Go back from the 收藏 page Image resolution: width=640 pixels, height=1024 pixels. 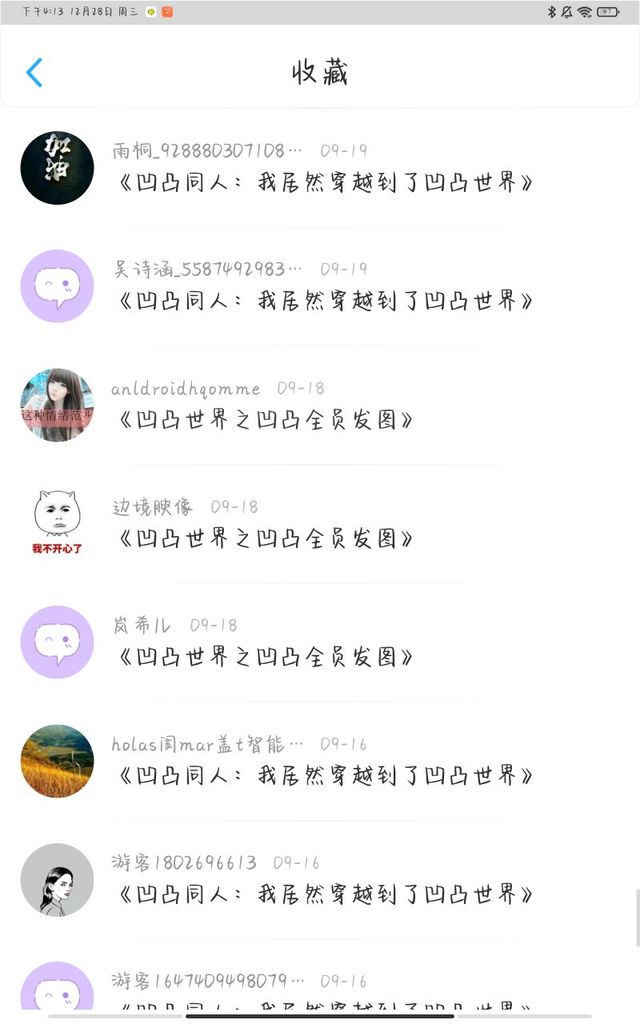coord(34,73)
